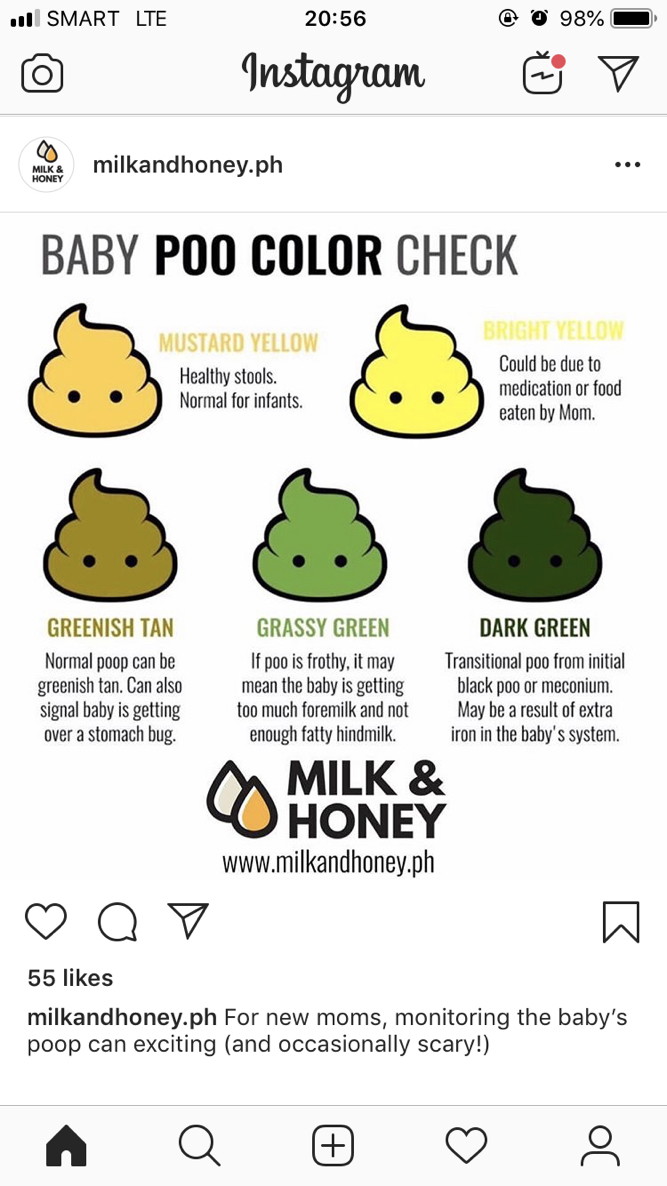Screen dimensions: 667x1186
Task: Switch to the Search tab
Action: tap(199, 1145)
